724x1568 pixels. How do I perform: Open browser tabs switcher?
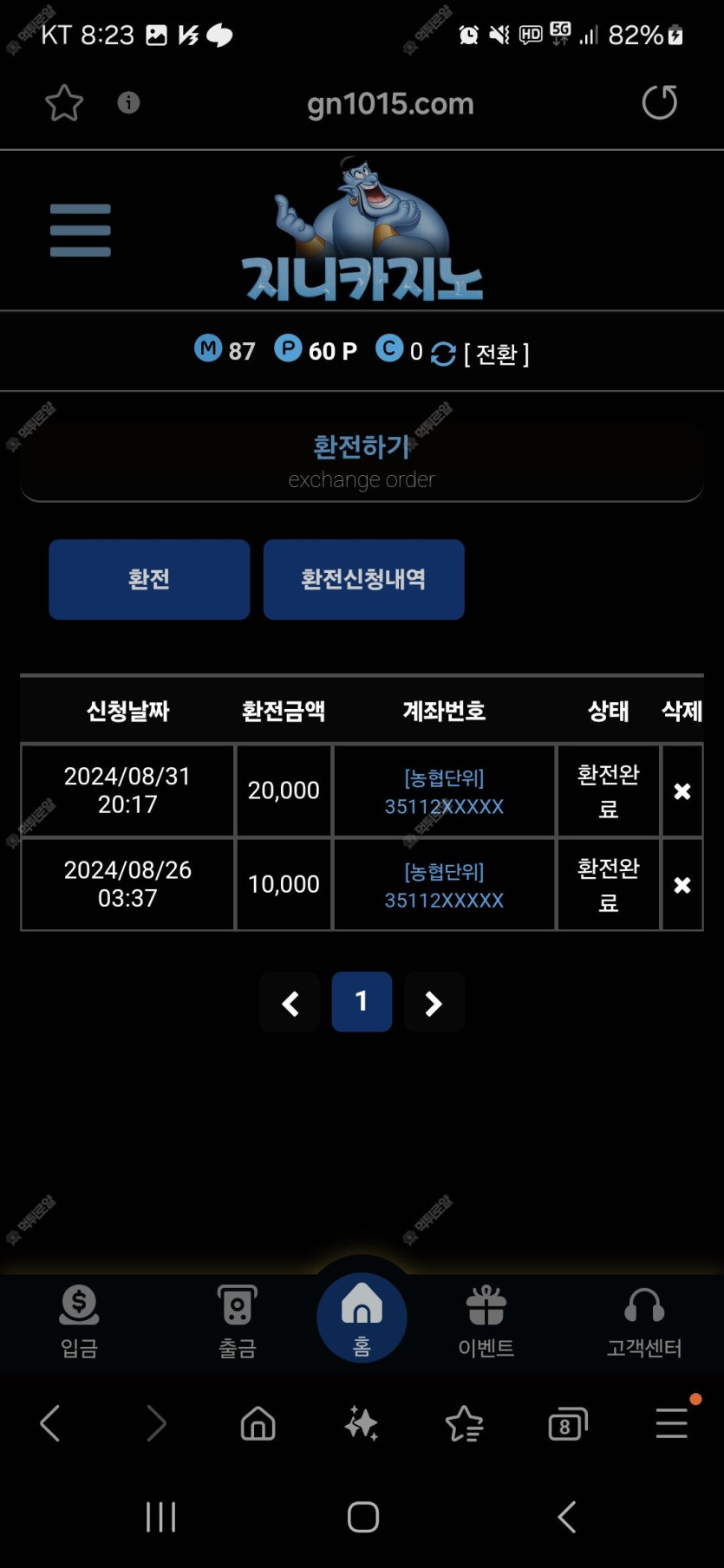click(x=567, y=1423)
